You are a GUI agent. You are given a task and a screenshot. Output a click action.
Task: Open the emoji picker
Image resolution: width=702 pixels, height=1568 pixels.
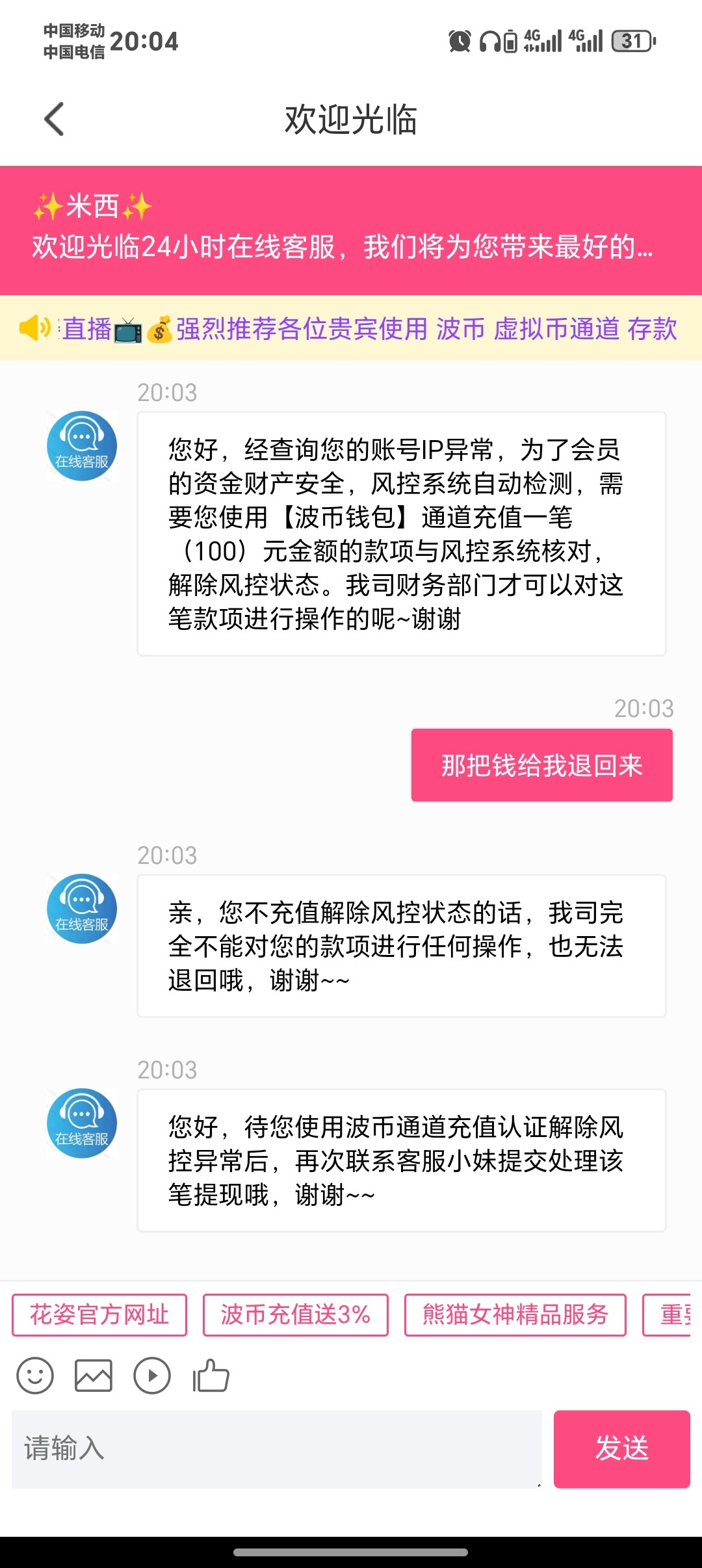click(x=35, y=1376)
